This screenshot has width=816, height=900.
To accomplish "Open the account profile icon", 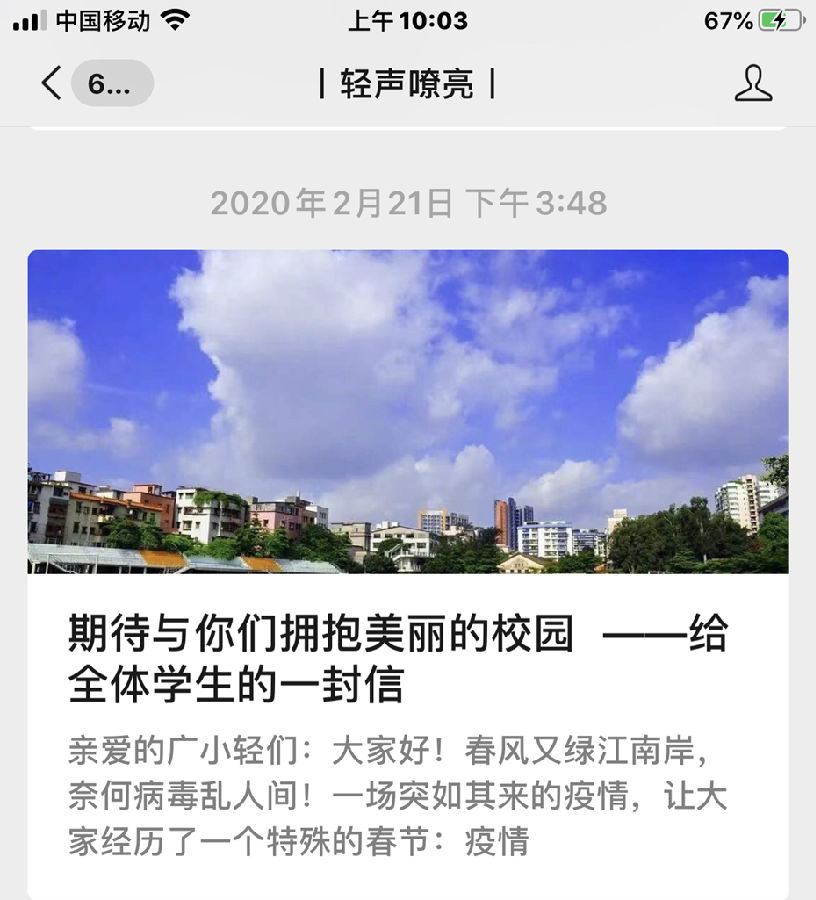I will pos(753,83).
